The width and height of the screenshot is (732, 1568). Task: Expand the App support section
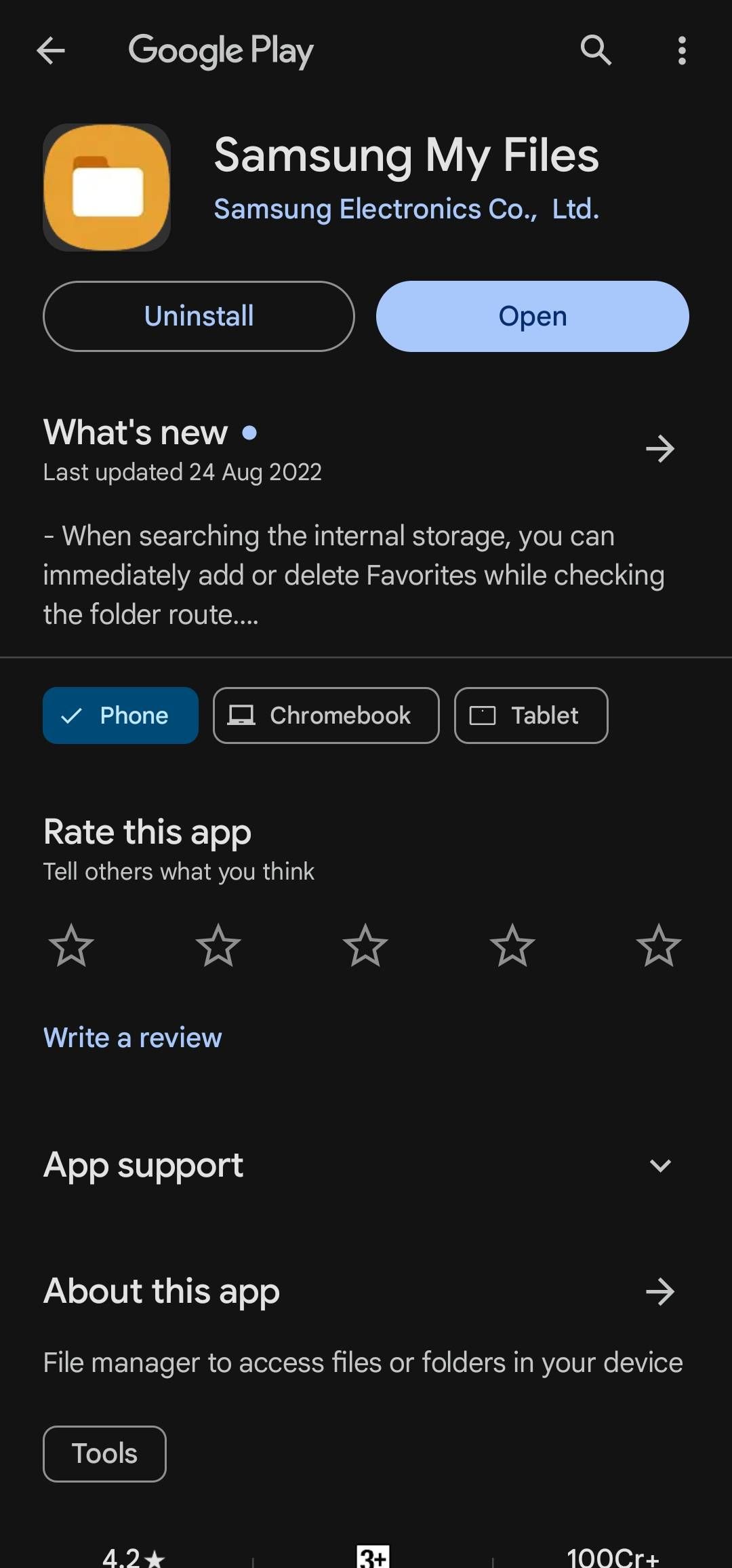pos(659,1165)
